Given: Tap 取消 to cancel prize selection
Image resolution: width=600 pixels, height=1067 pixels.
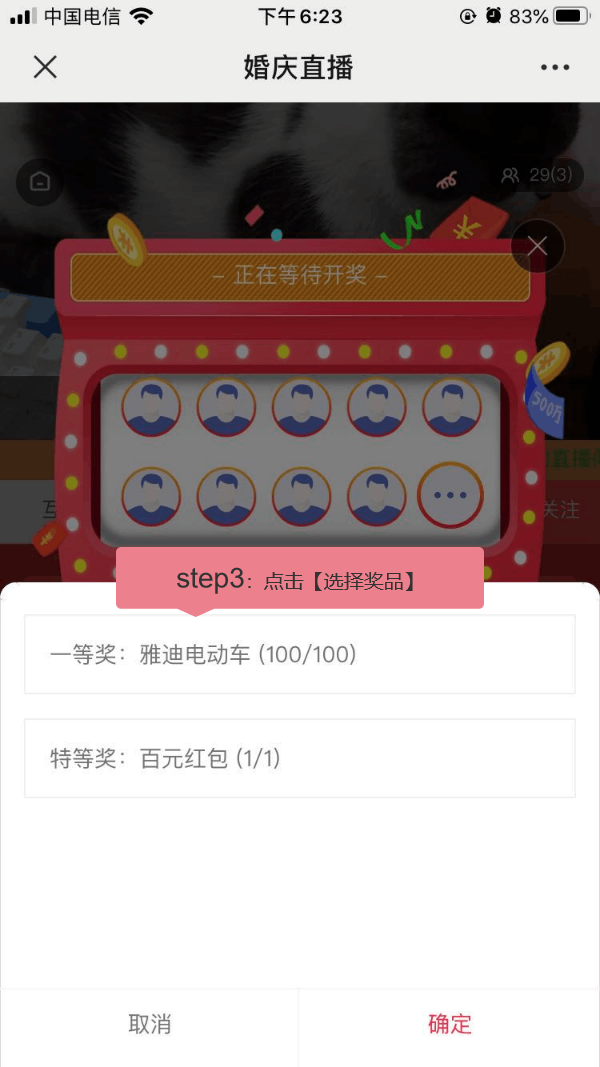Looking at the screenshot, I should pyautogui.click(x=149, y=1024).
